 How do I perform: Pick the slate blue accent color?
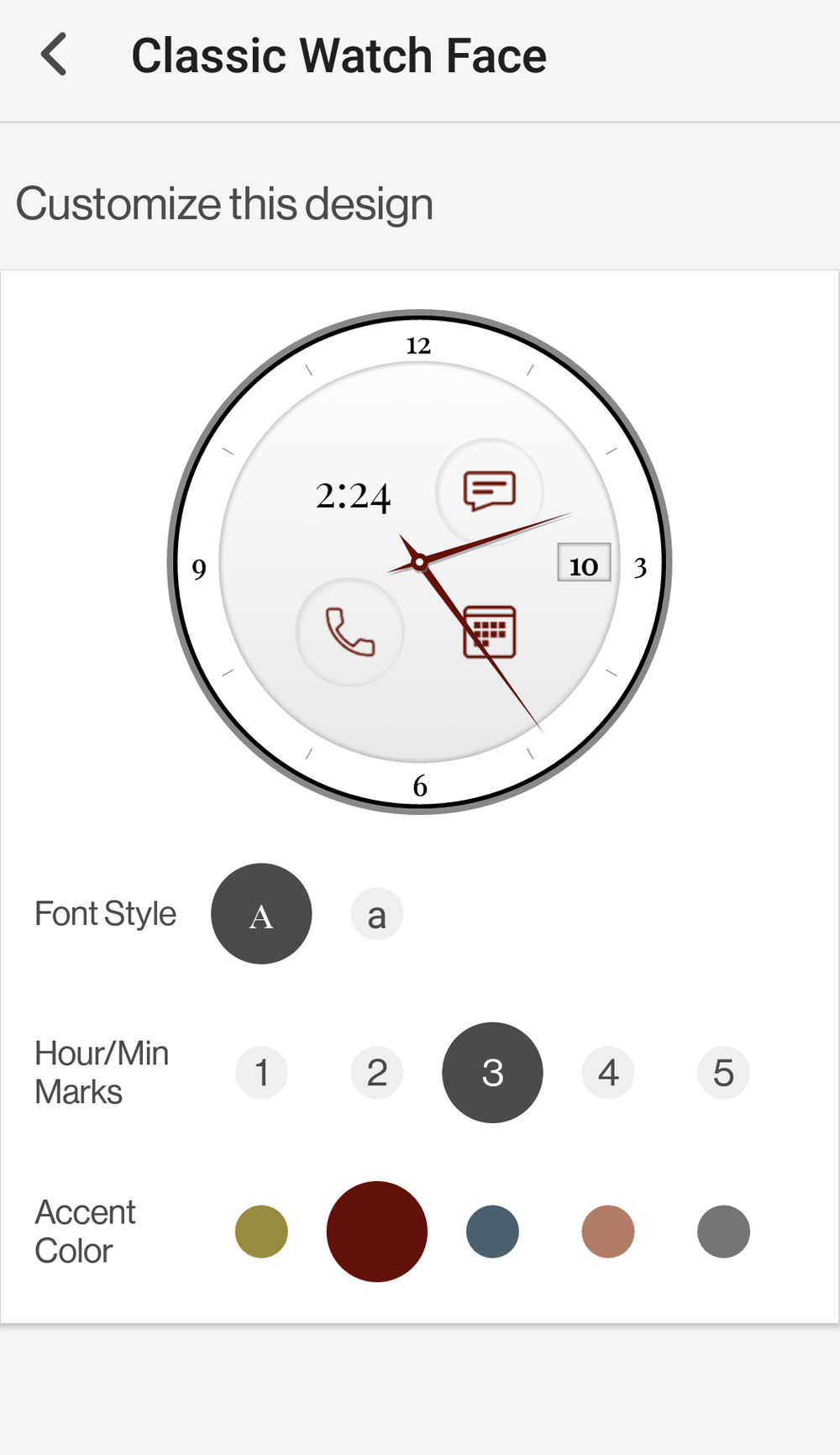[x=492, y=1232]
